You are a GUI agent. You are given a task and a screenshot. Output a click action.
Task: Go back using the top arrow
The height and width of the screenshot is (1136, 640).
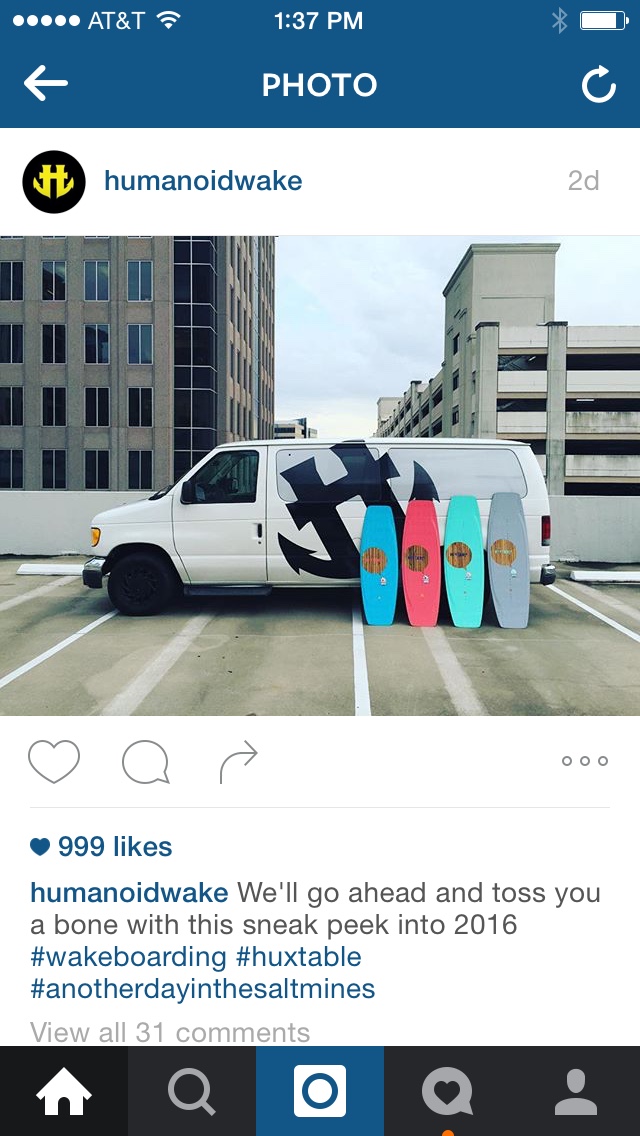tap(46, 85)
